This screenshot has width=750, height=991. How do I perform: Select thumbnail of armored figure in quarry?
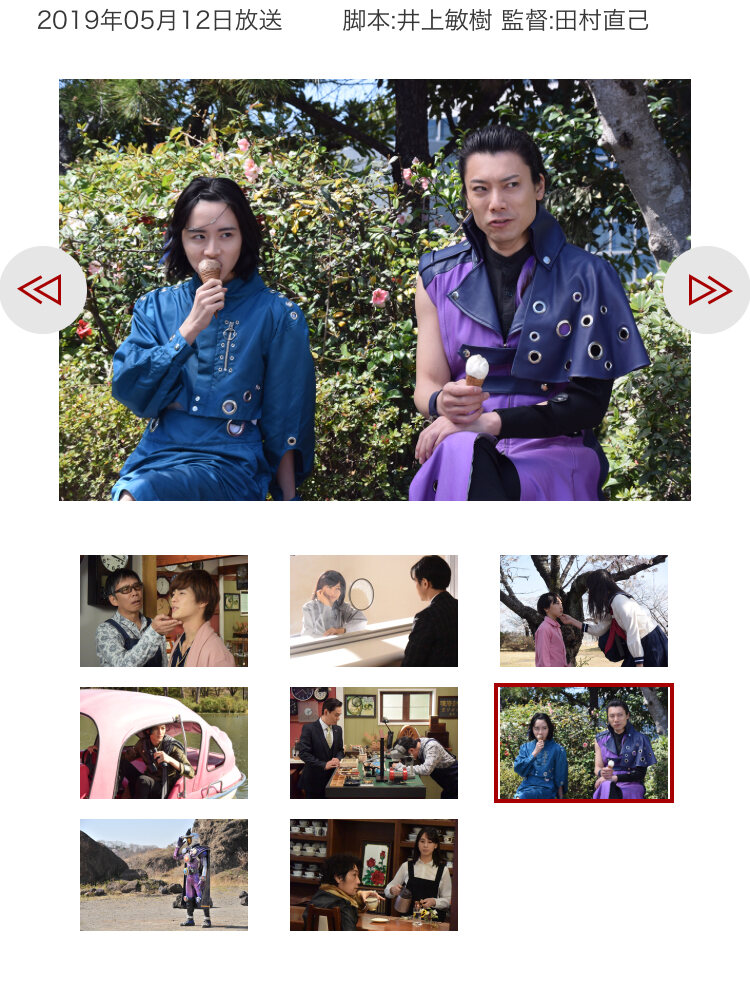(164, 875)
